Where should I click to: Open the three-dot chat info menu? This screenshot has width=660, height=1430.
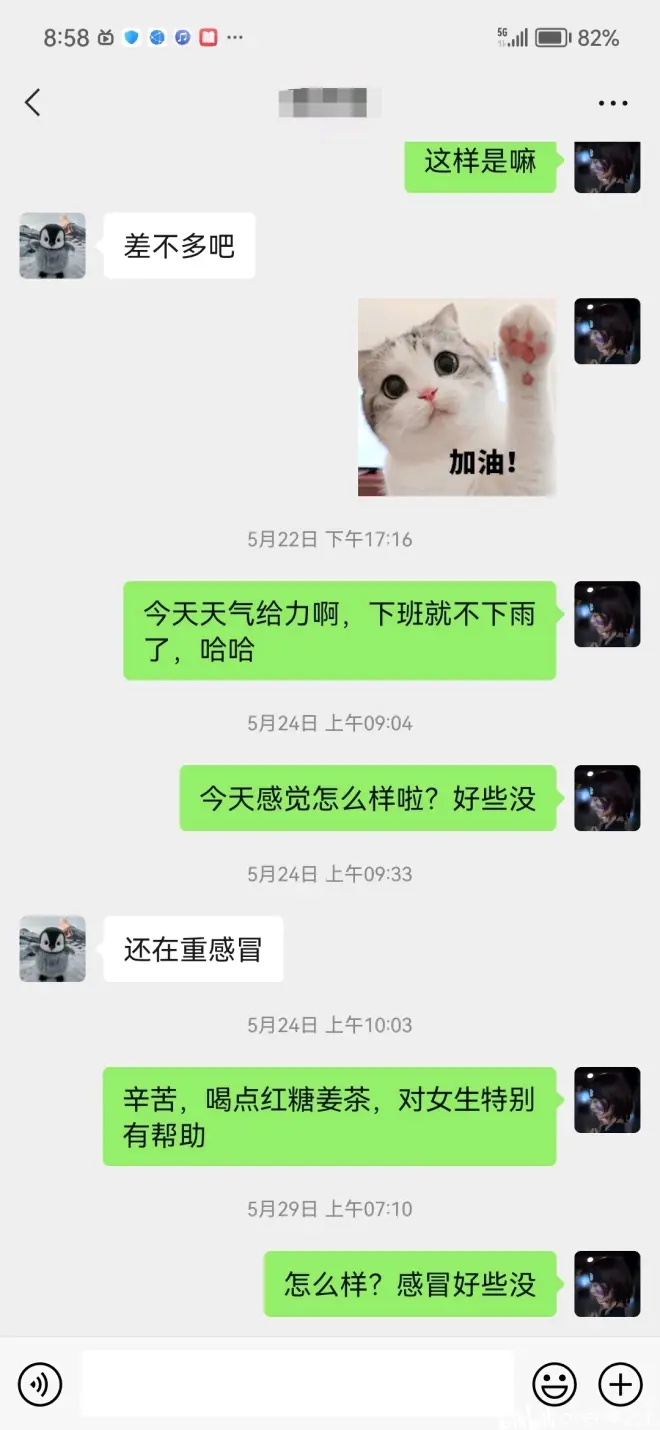pyautogui.click(x=612, y=103)
